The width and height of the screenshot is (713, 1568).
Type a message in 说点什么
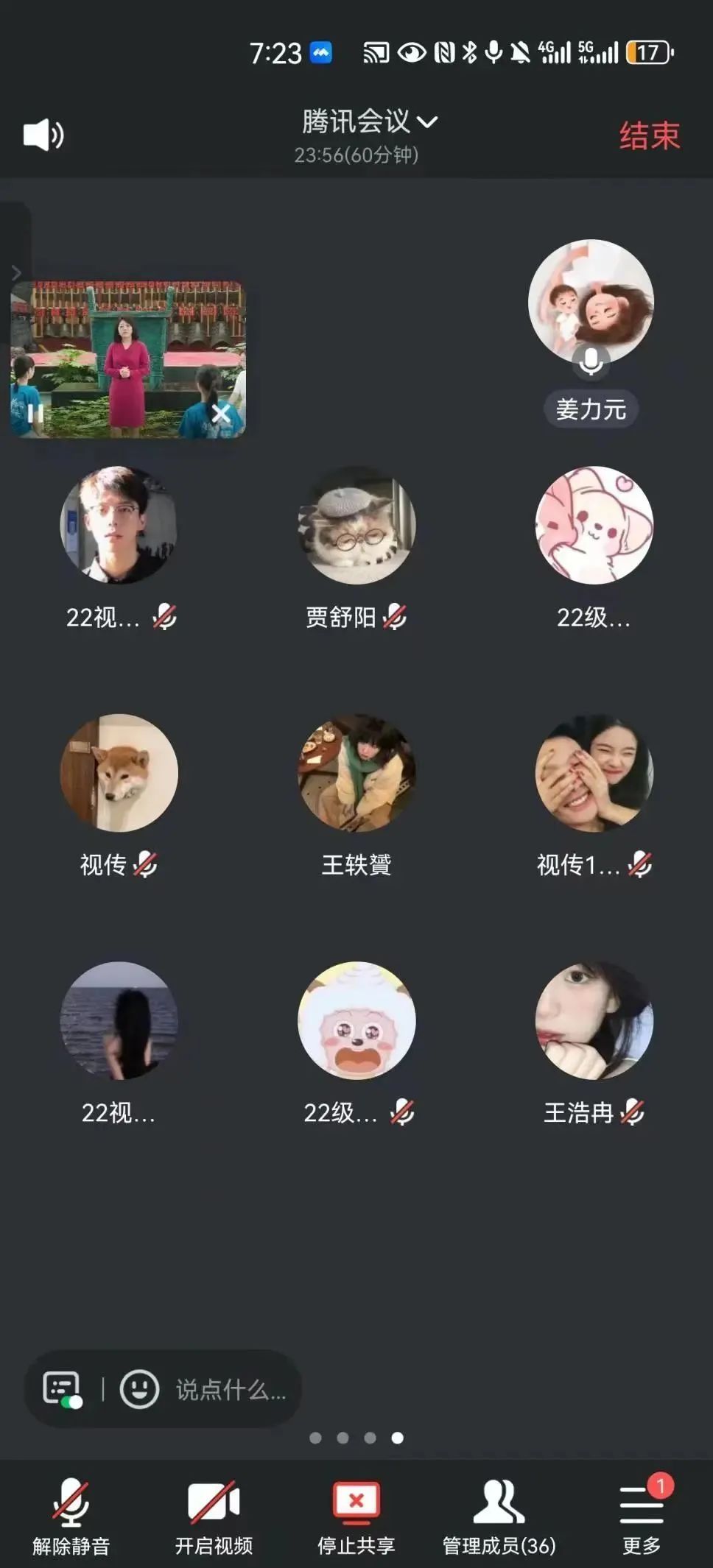point(231,1390)
